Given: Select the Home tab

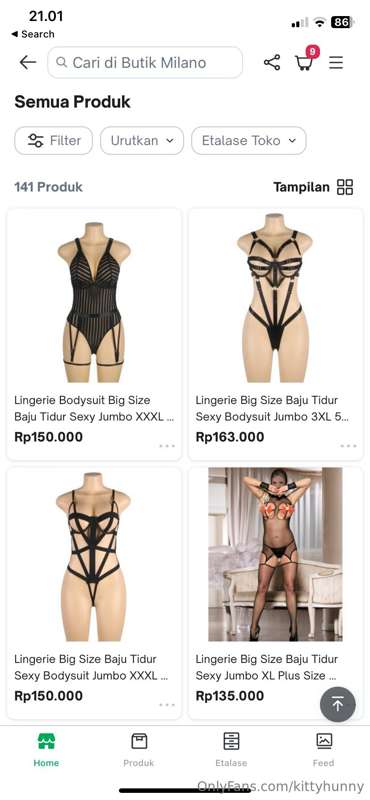Looking at the screenshot, I should [x=46, y=749].
